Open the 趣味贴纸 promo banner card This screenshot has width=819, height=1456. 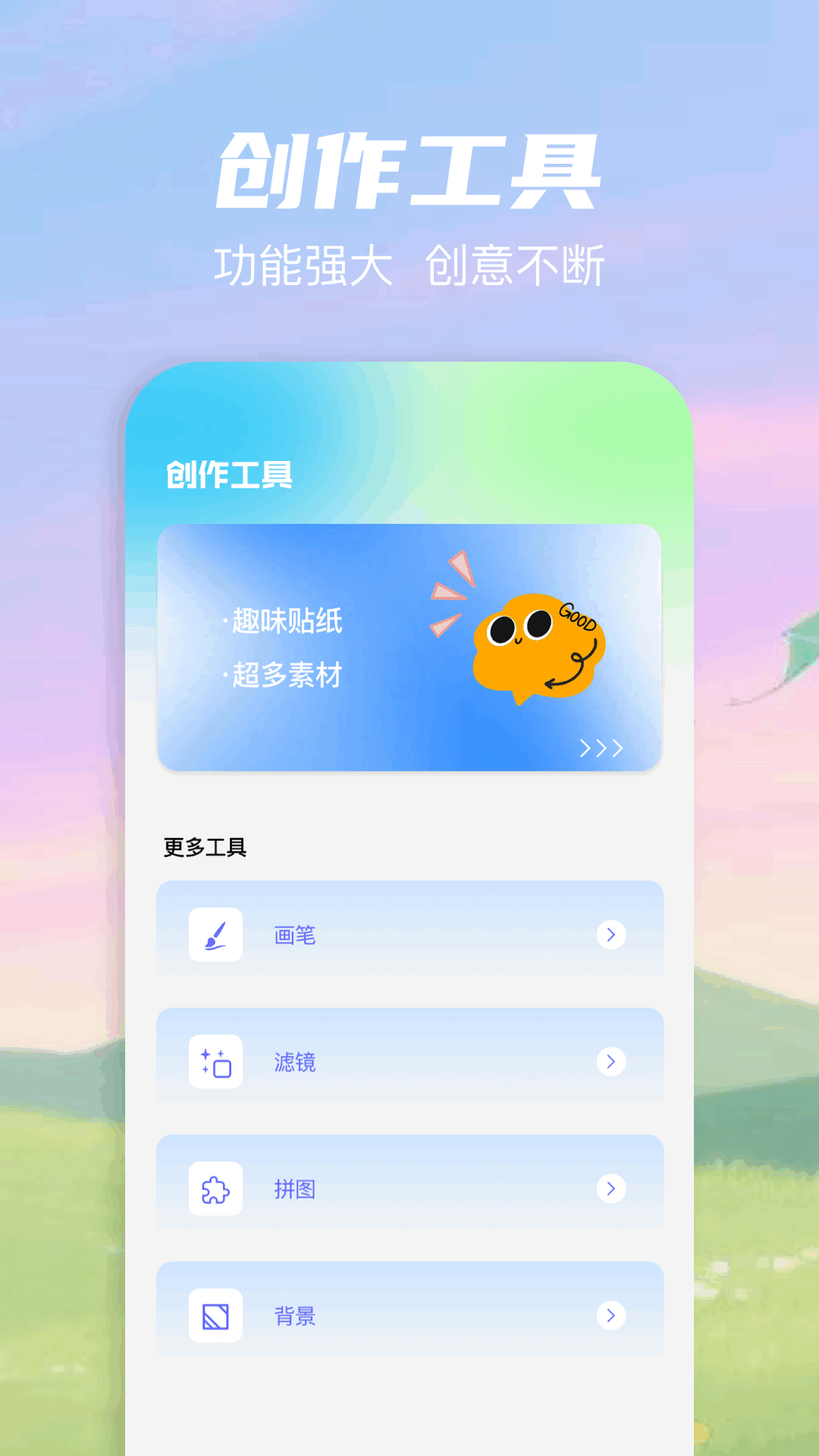[x=409, y=648]
